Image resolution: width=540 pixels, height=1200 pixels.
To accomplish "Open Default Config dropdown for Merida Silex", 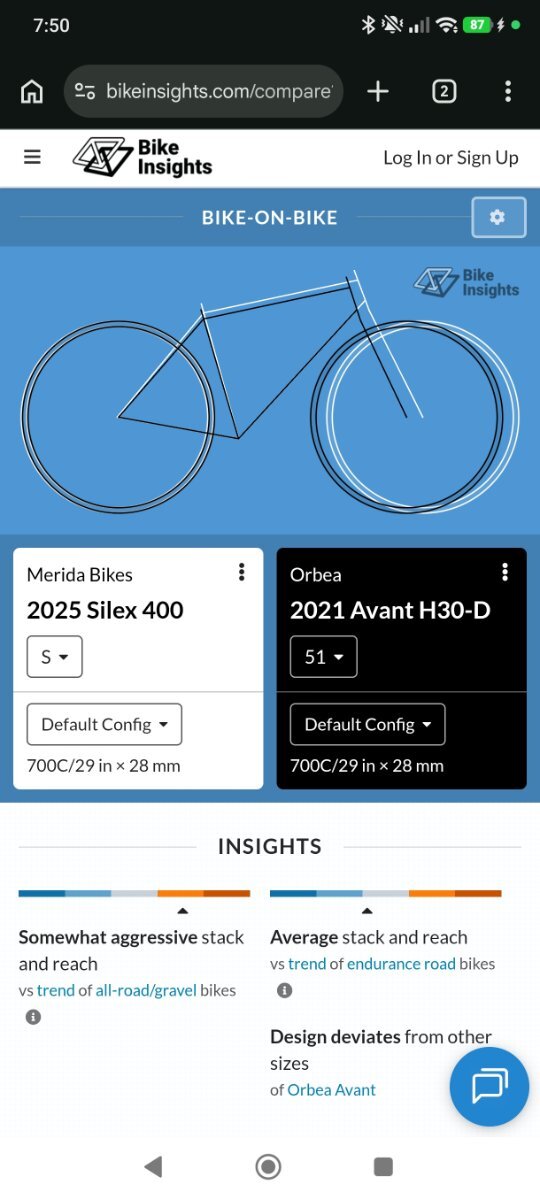I will pos(104,724).
